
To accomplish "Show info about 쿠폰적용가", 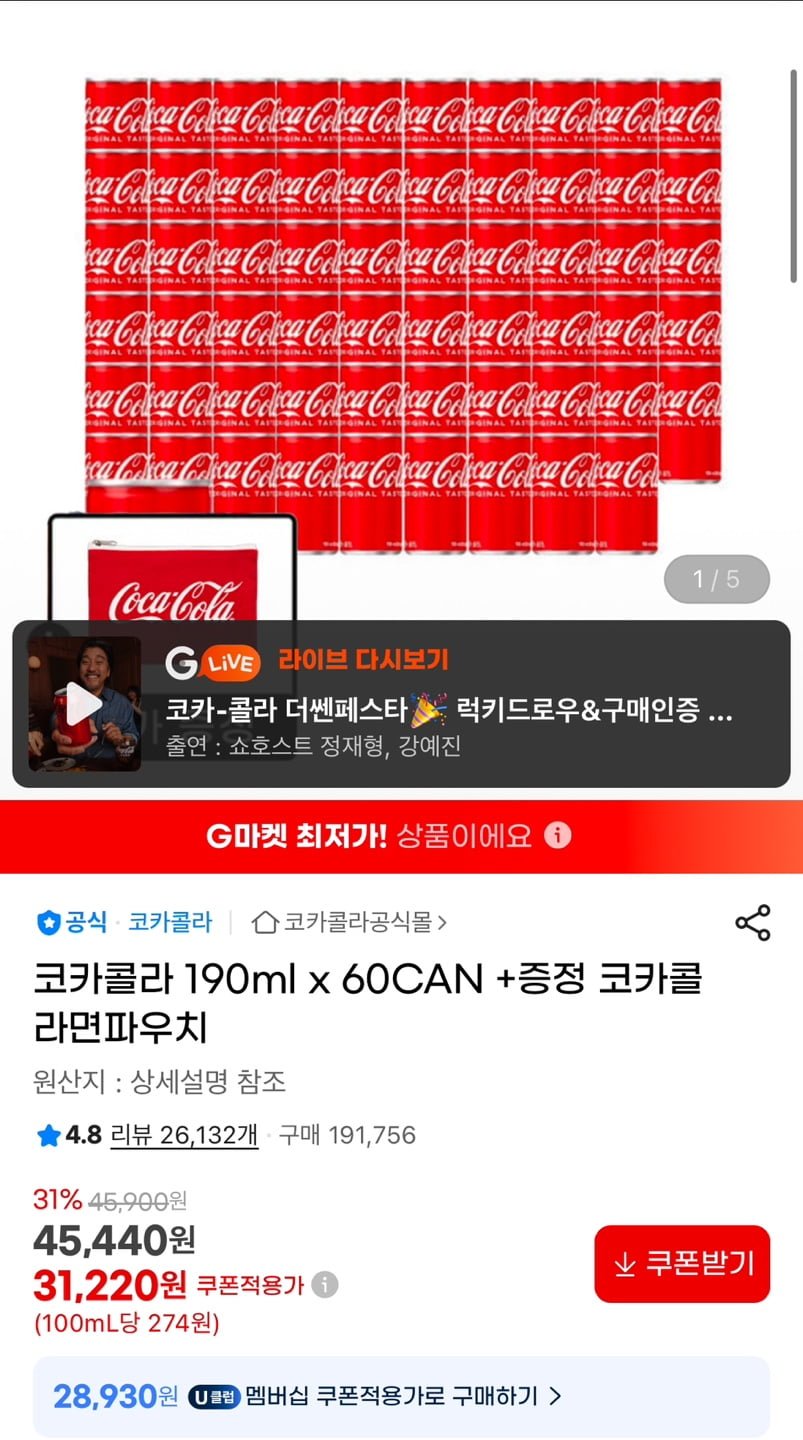I will pyautogui.click(x=324, y=1285).
